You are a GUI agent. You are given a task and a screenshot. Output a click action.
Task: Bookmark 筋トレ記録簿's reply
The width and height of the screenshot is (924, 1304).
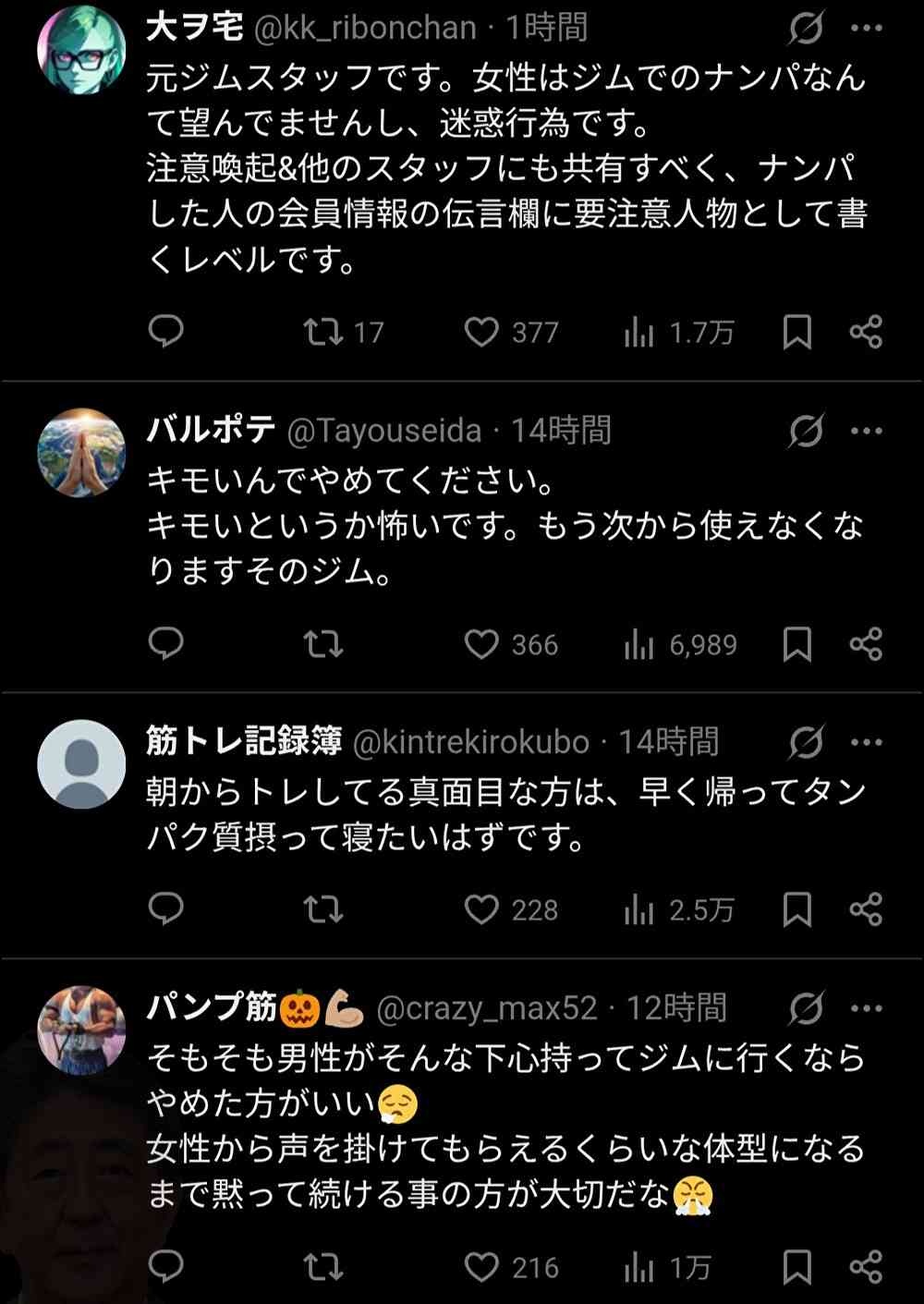click(796, 910)
